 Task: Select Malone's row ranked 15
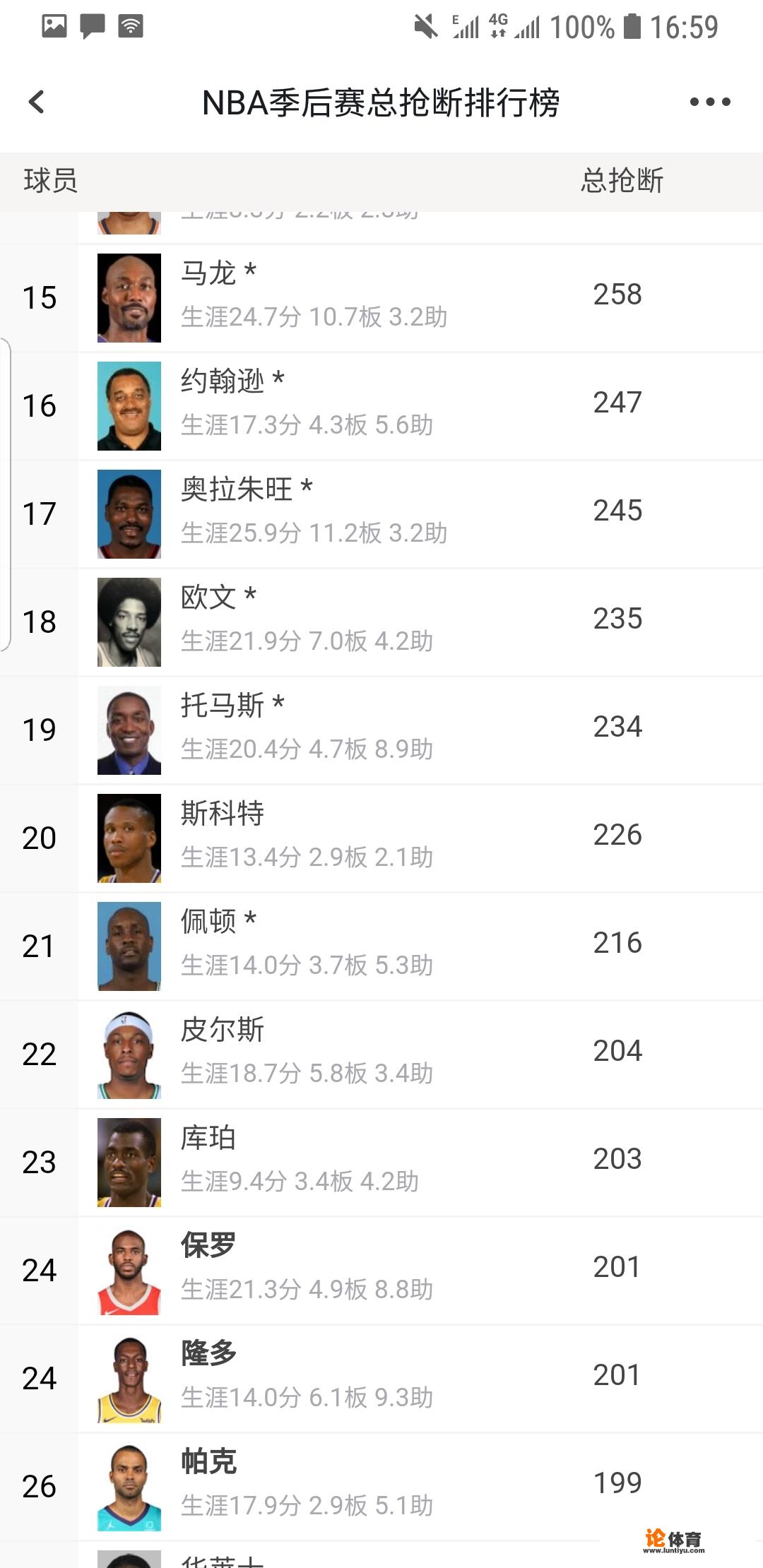pos(381,297)
